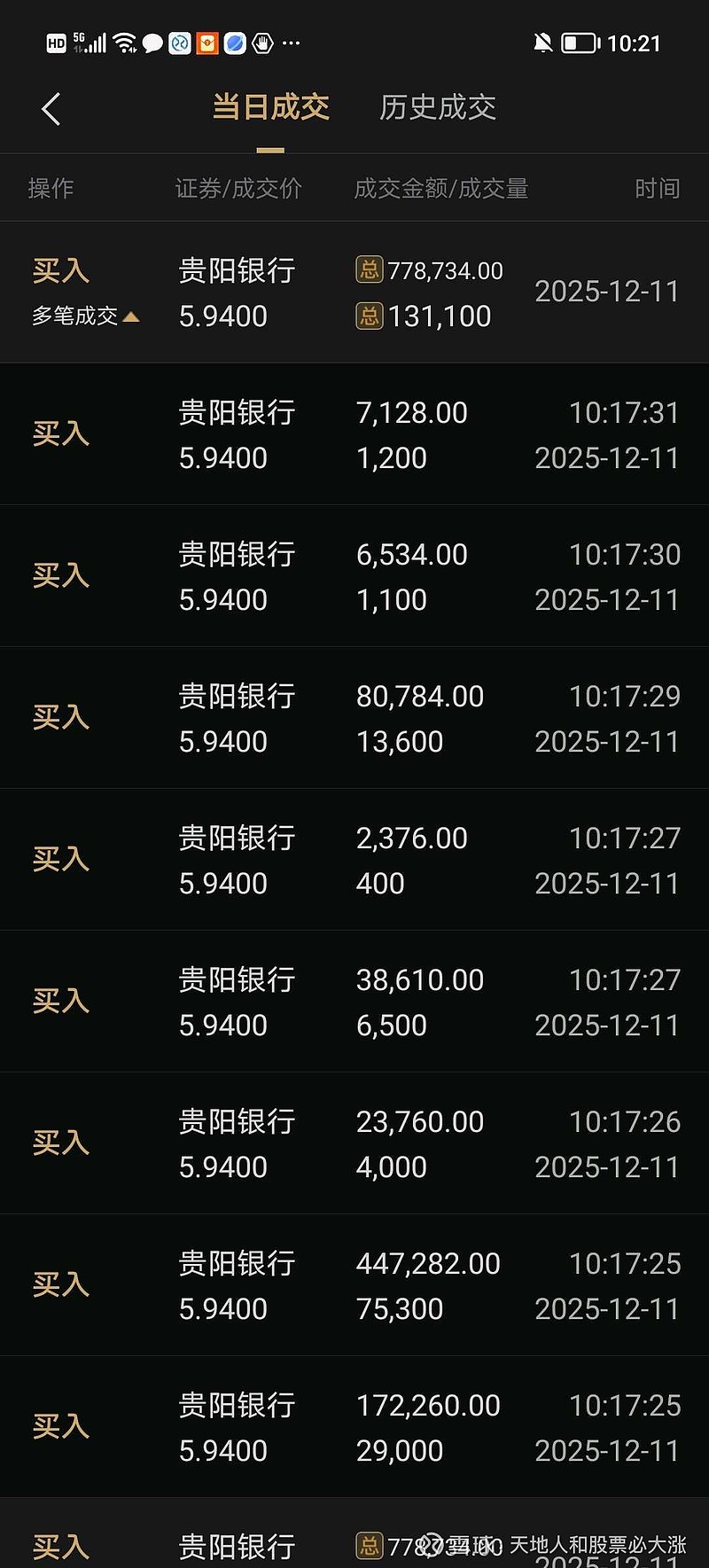This screenshot has width=709, height=1568.
Task: Tap the chat bubble icon in status bar
Action: coord(152,43)
